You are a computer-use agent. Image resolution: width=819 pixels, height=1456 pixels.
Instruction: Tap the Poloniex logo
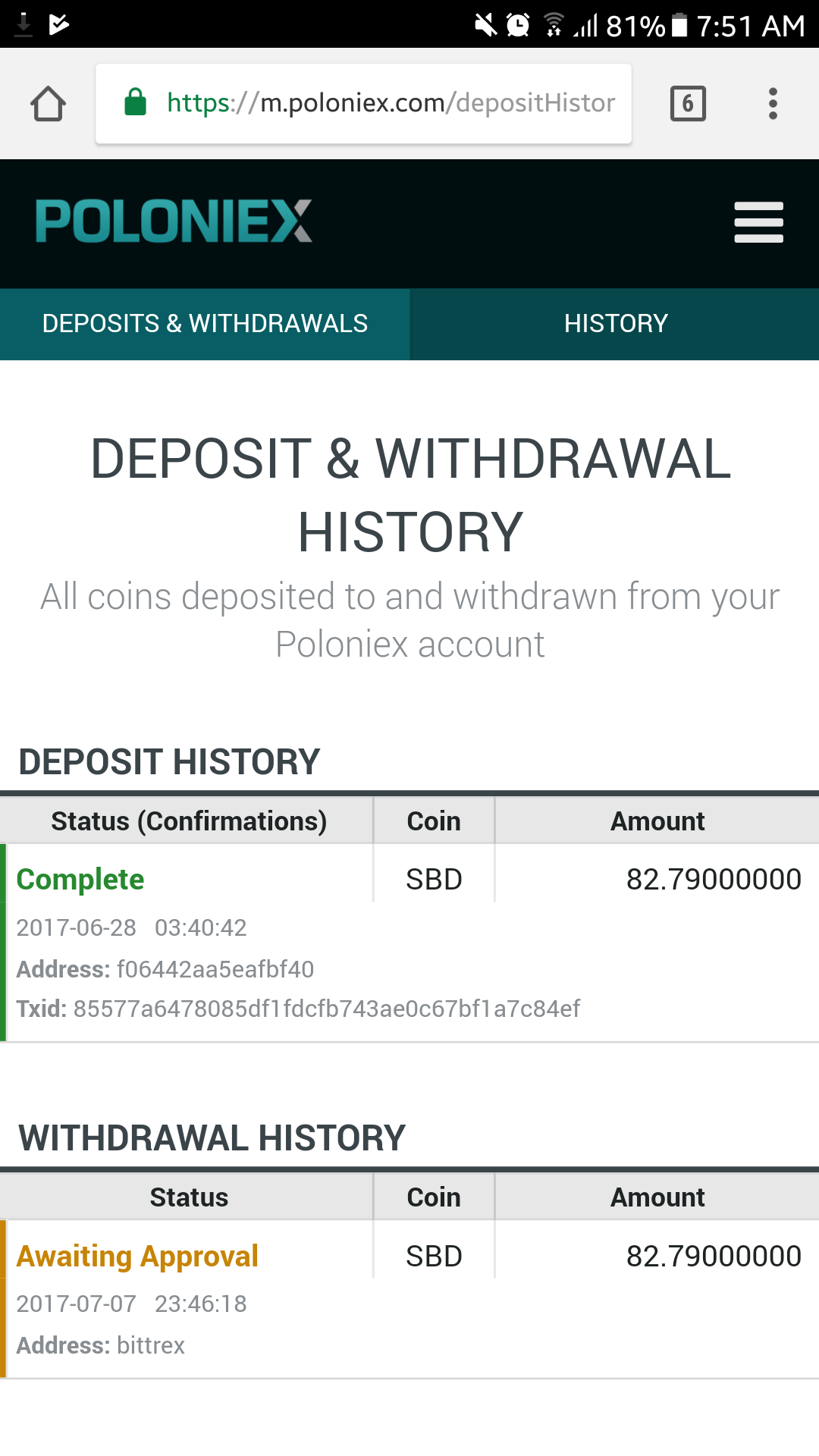[174, 221]
